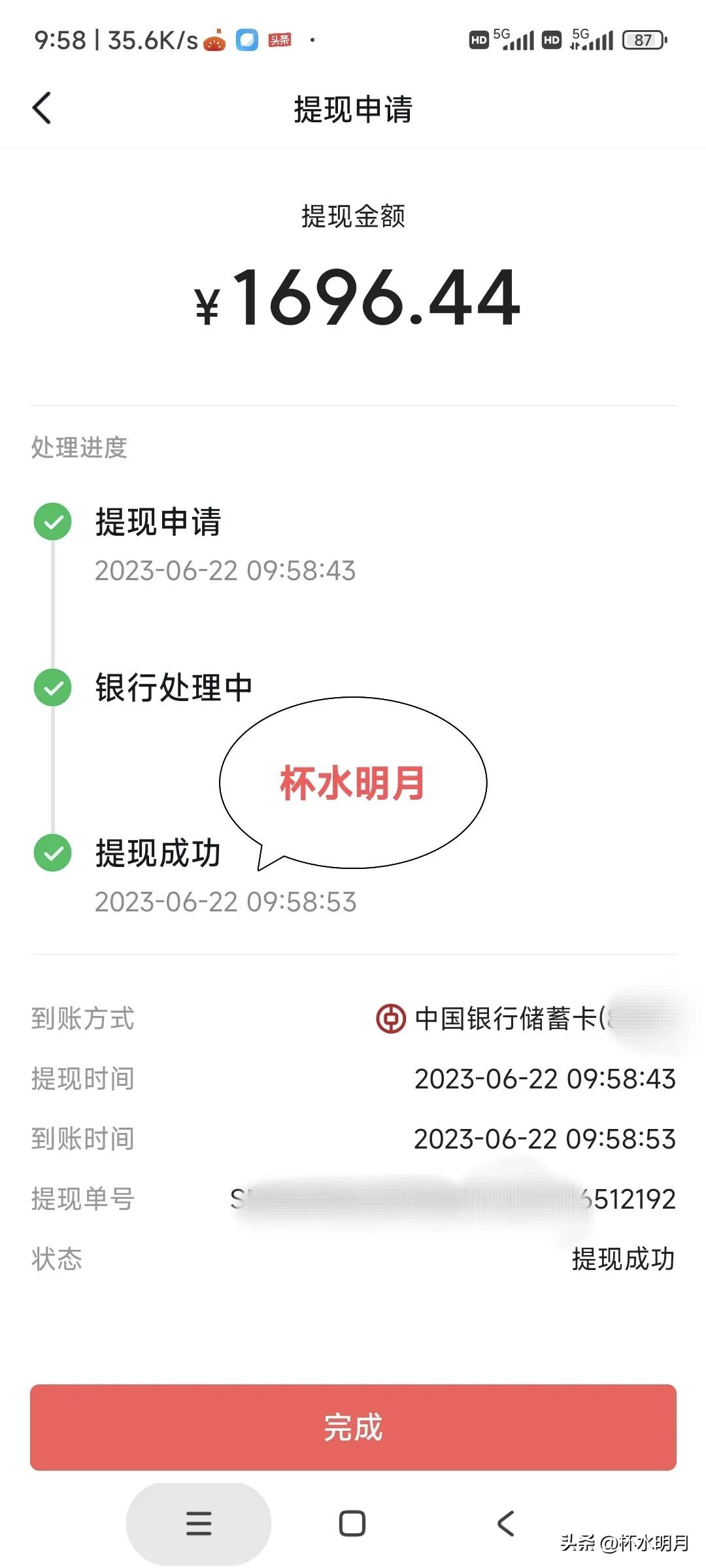
Task: Tap the status value 提现成功
Action: [x=621, y=1259]
